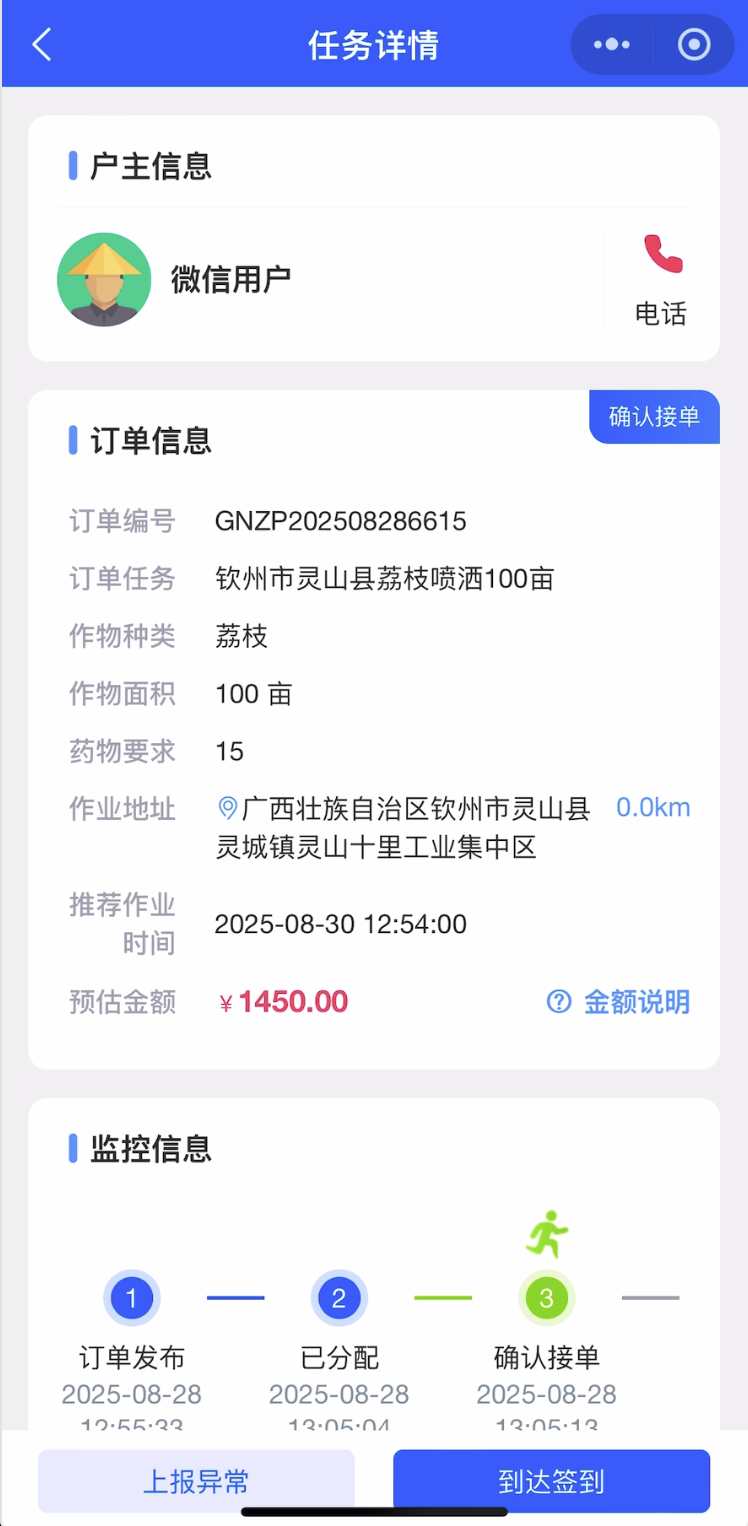Expand the 户主信息 section
The image size is (748, 1526).
[x=148, y=166]
